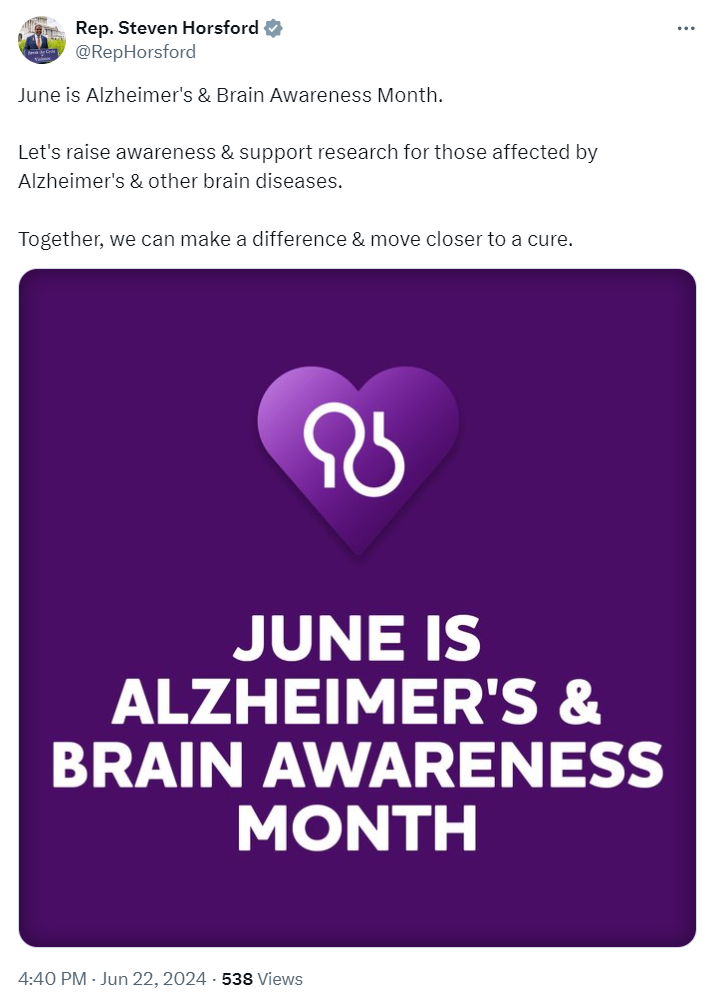Open the tweet's timestamp link
Viewport: 714px width, 994px height.
(x=112, y=978)
